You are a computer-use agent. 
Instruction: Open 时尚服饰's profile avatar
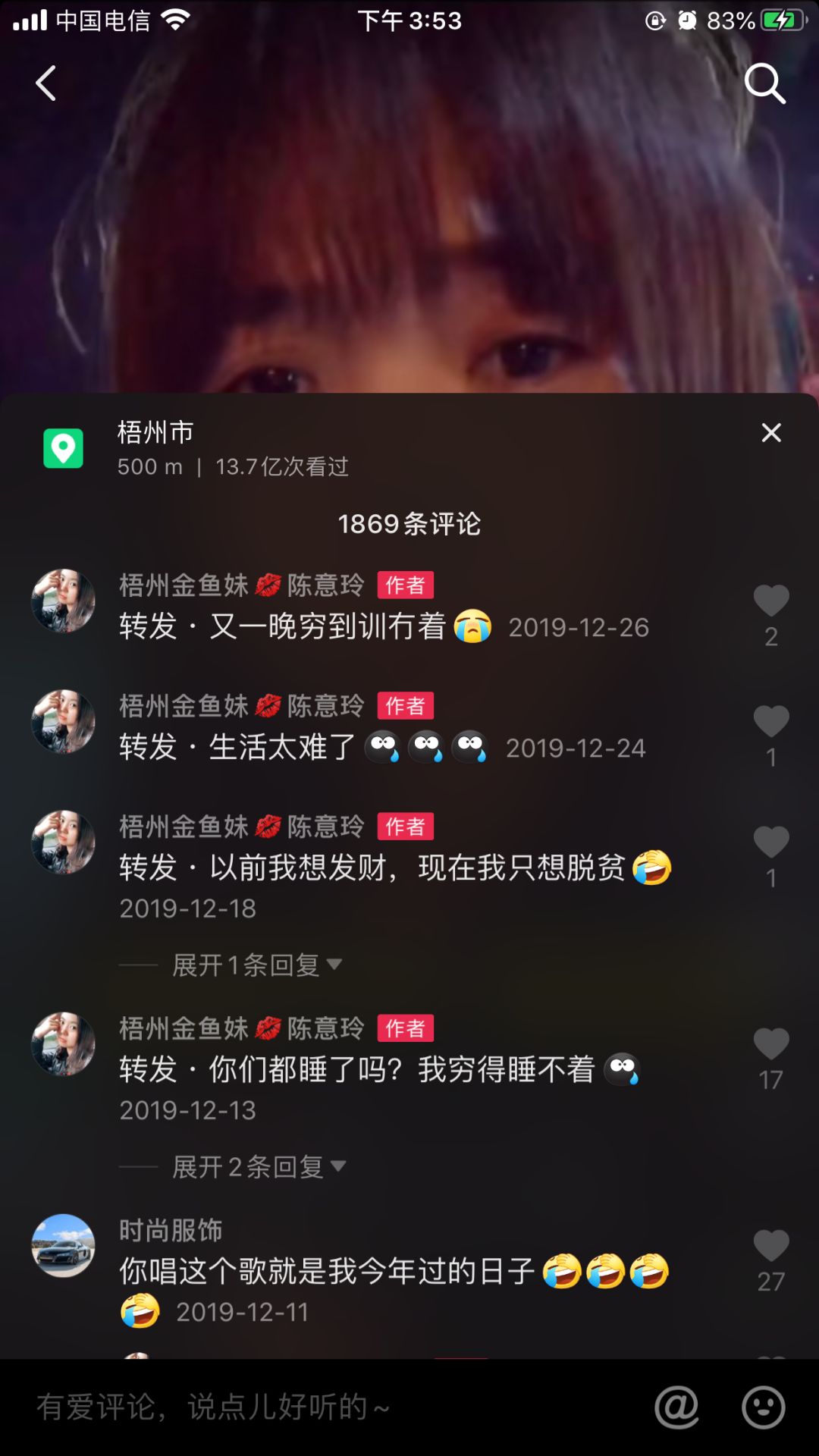pyautogui.click(x=63, y=1246)
